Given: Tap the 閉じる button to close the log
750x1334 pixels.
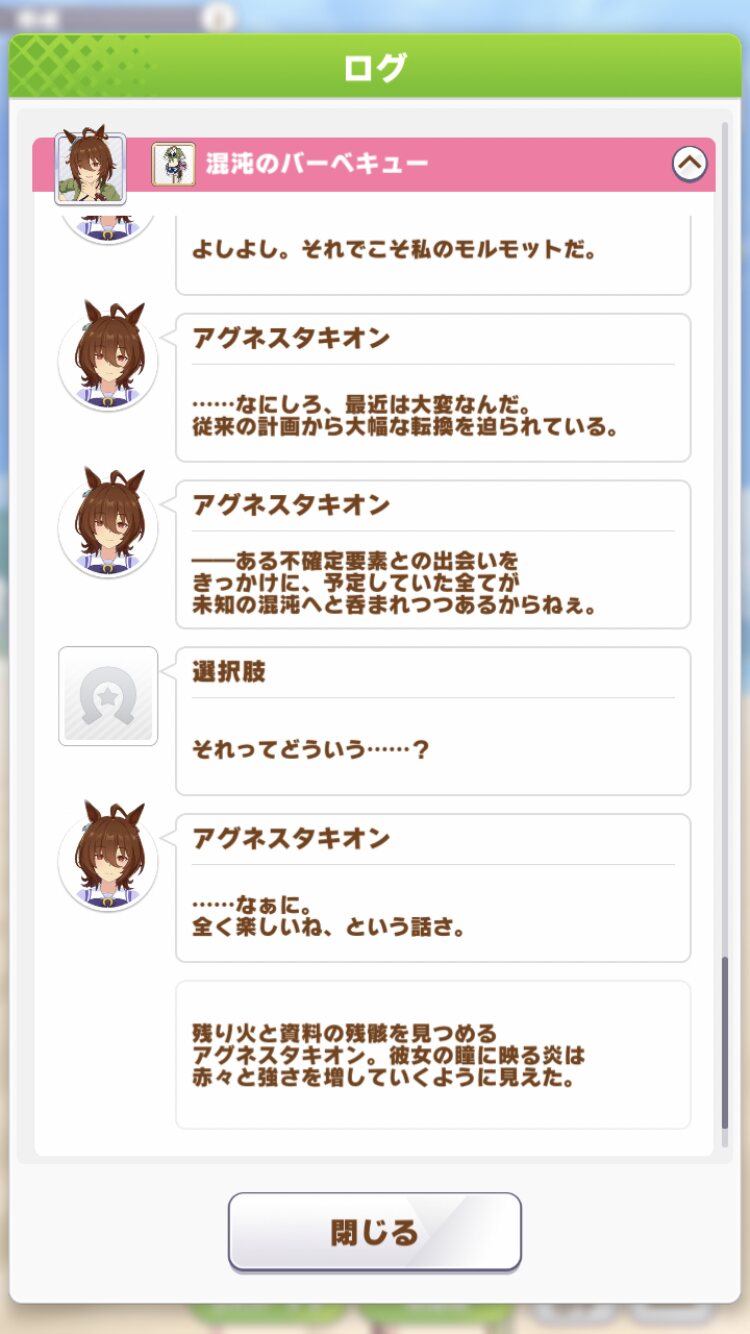Looking at the screenshot, I should (x=375, y=1232).
